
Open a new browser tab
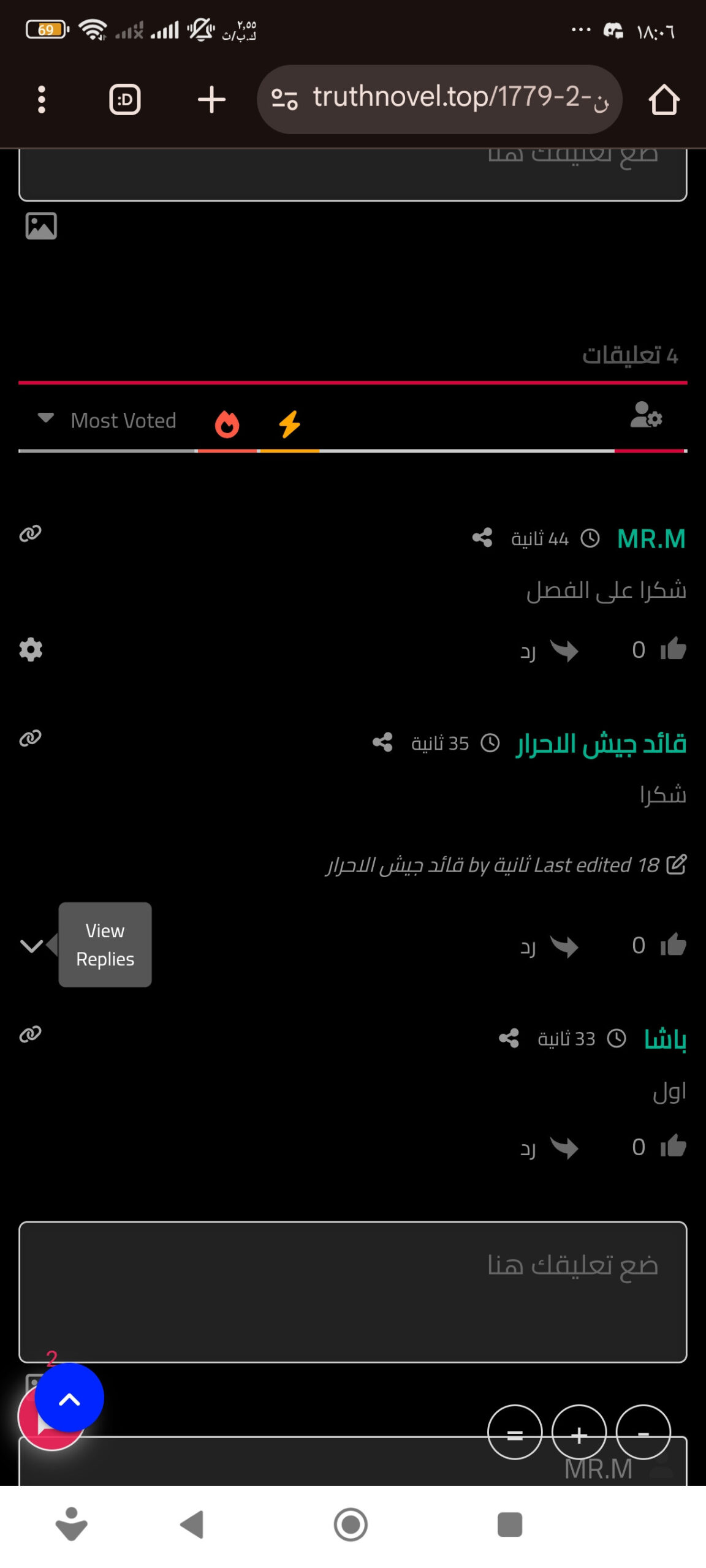coord(211,99)
